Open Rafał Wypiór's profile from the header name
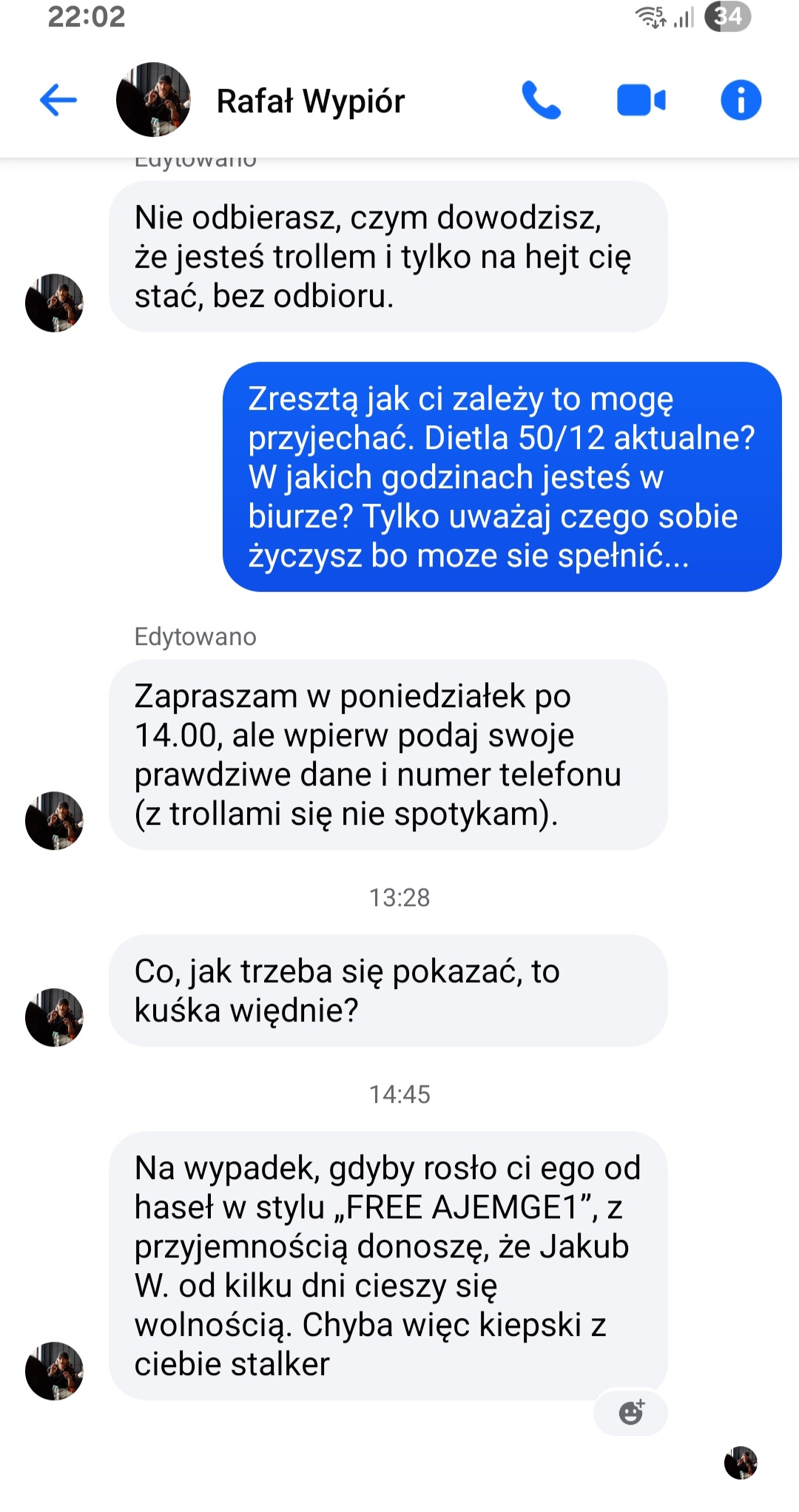This screenshot has width=799, height=1512. pyautogui.click(x=311, y=101)
